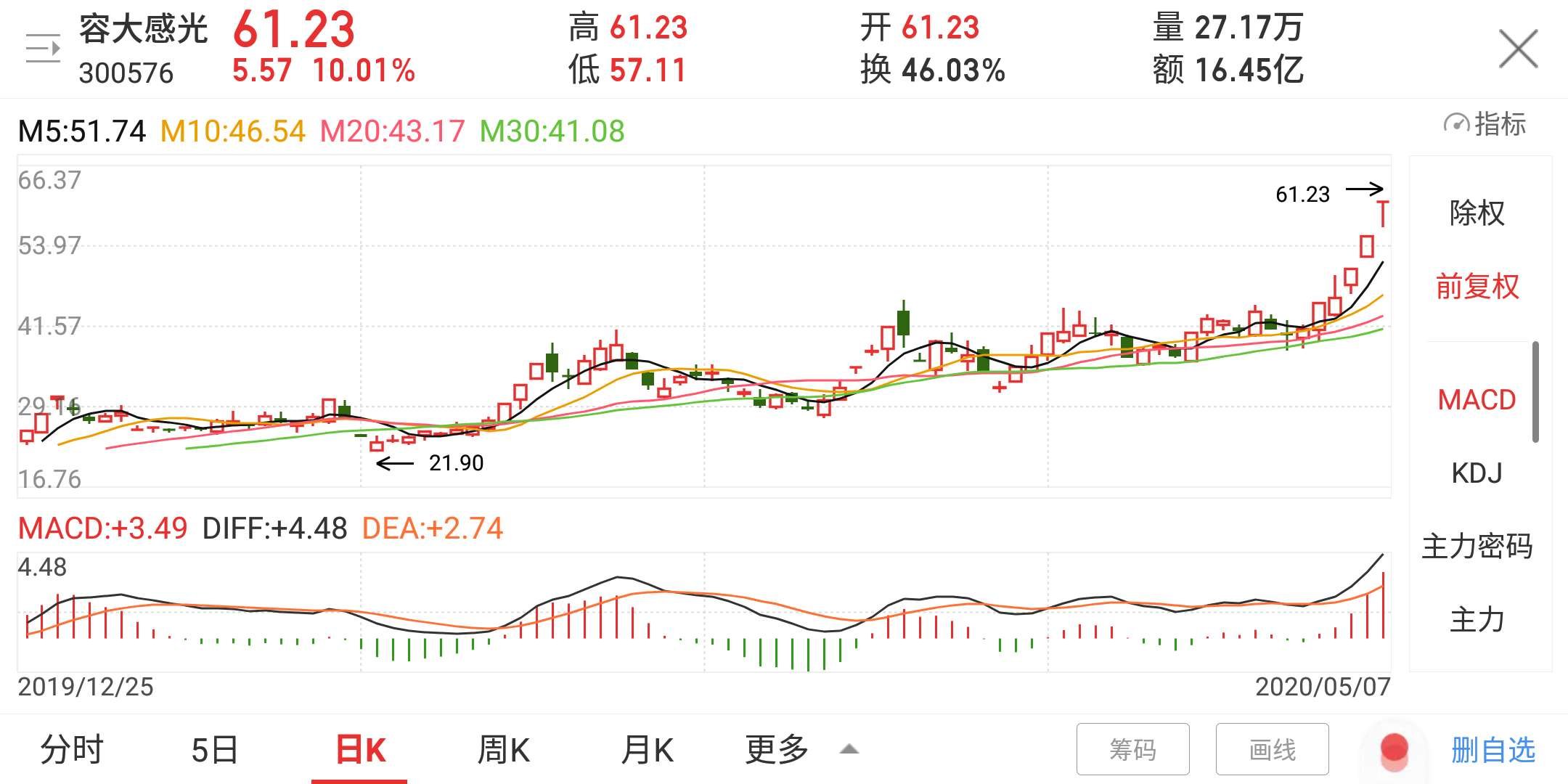Select 前复权 price adjustment mode
Image resolution: width=1568 pixels, height=784 pixels.
coord(1477,287)
